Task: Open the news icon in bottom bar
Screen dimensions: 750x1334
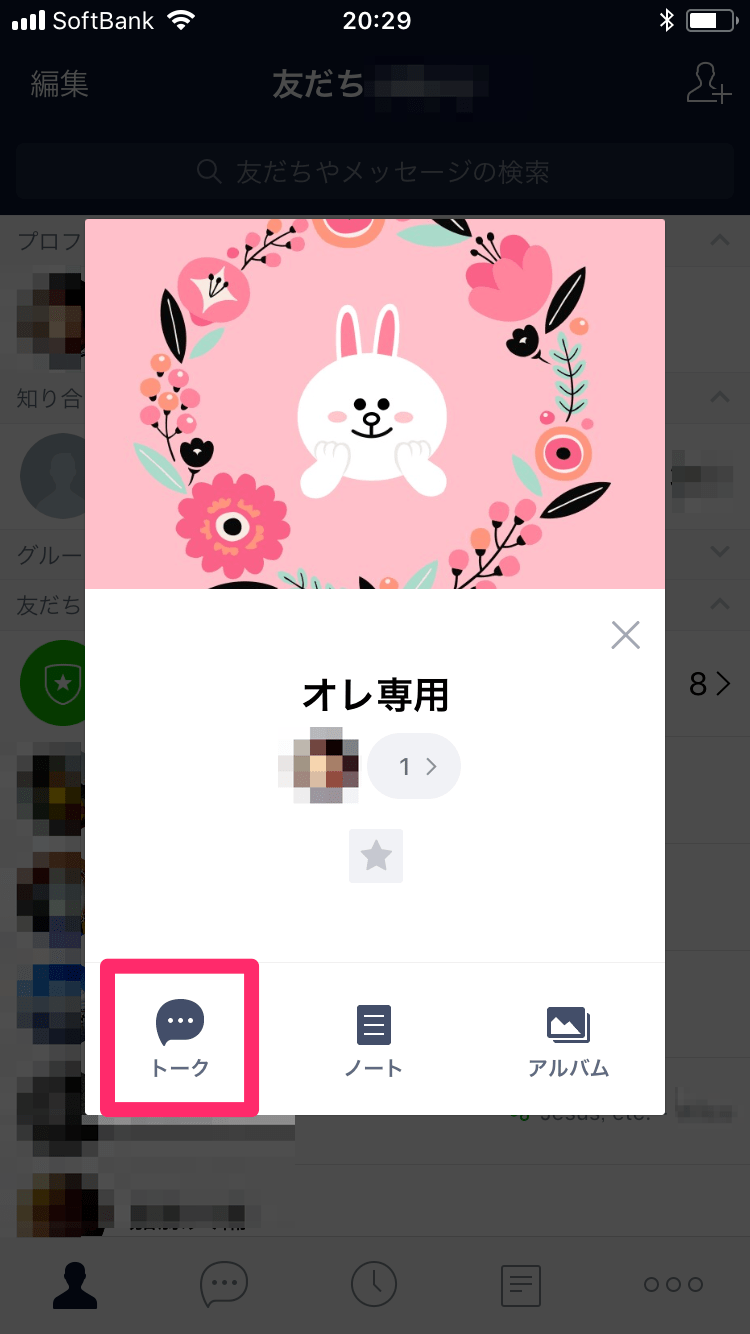Action: tap(520, 1285)
